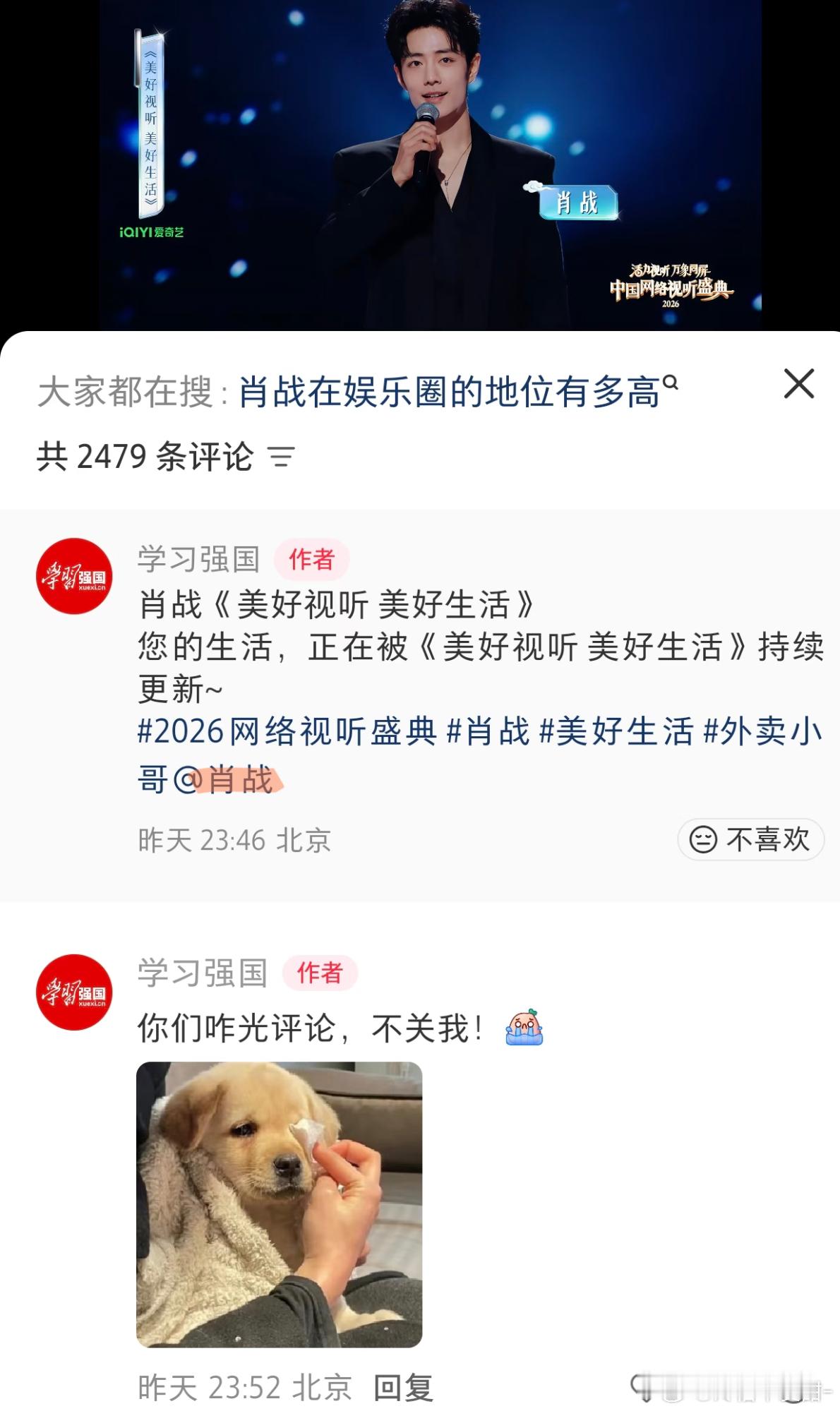Click the 作者 badge on the first comment

coord(311,558)
